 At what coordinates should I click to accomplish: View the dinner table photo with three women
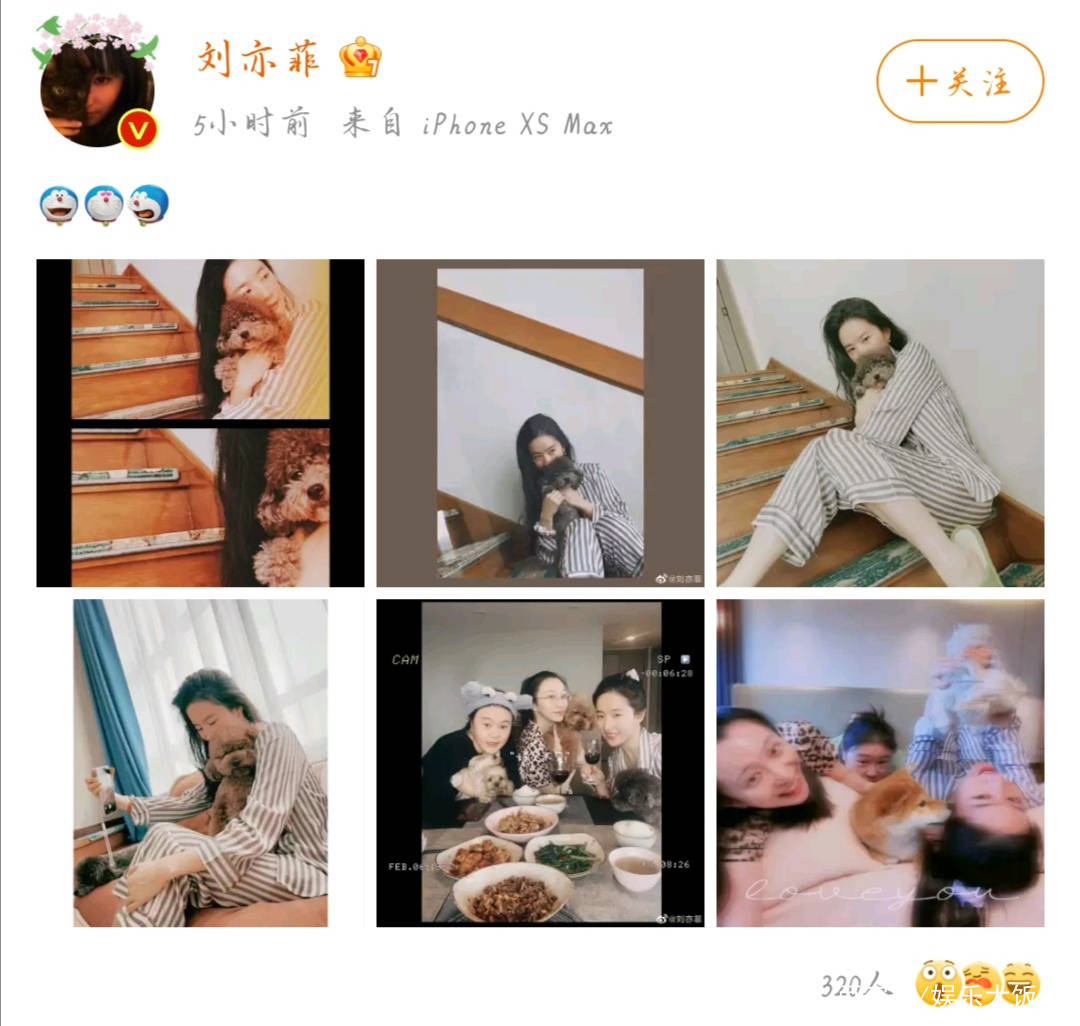[540, 763]
